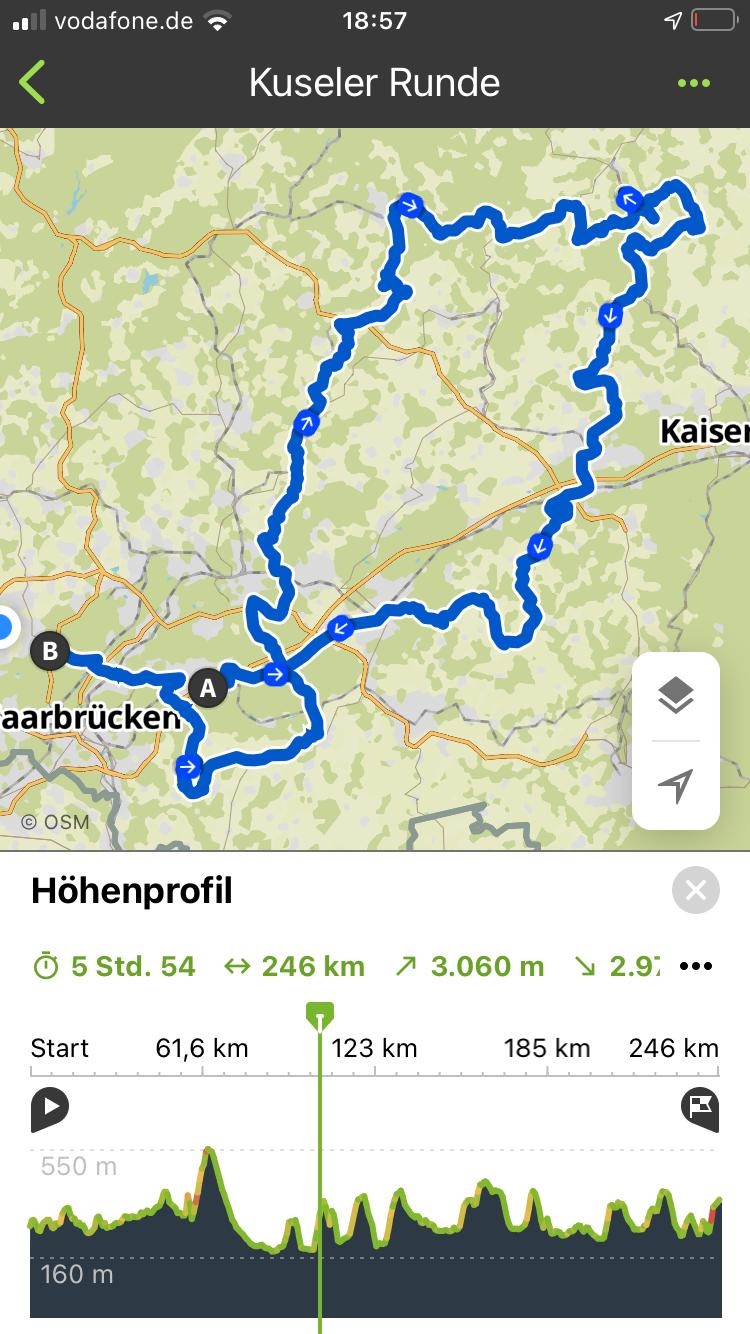Viewport: 750px width, 1334px height.
Task: Select waypoint B on the map
Action: click(x=49, y=653)
